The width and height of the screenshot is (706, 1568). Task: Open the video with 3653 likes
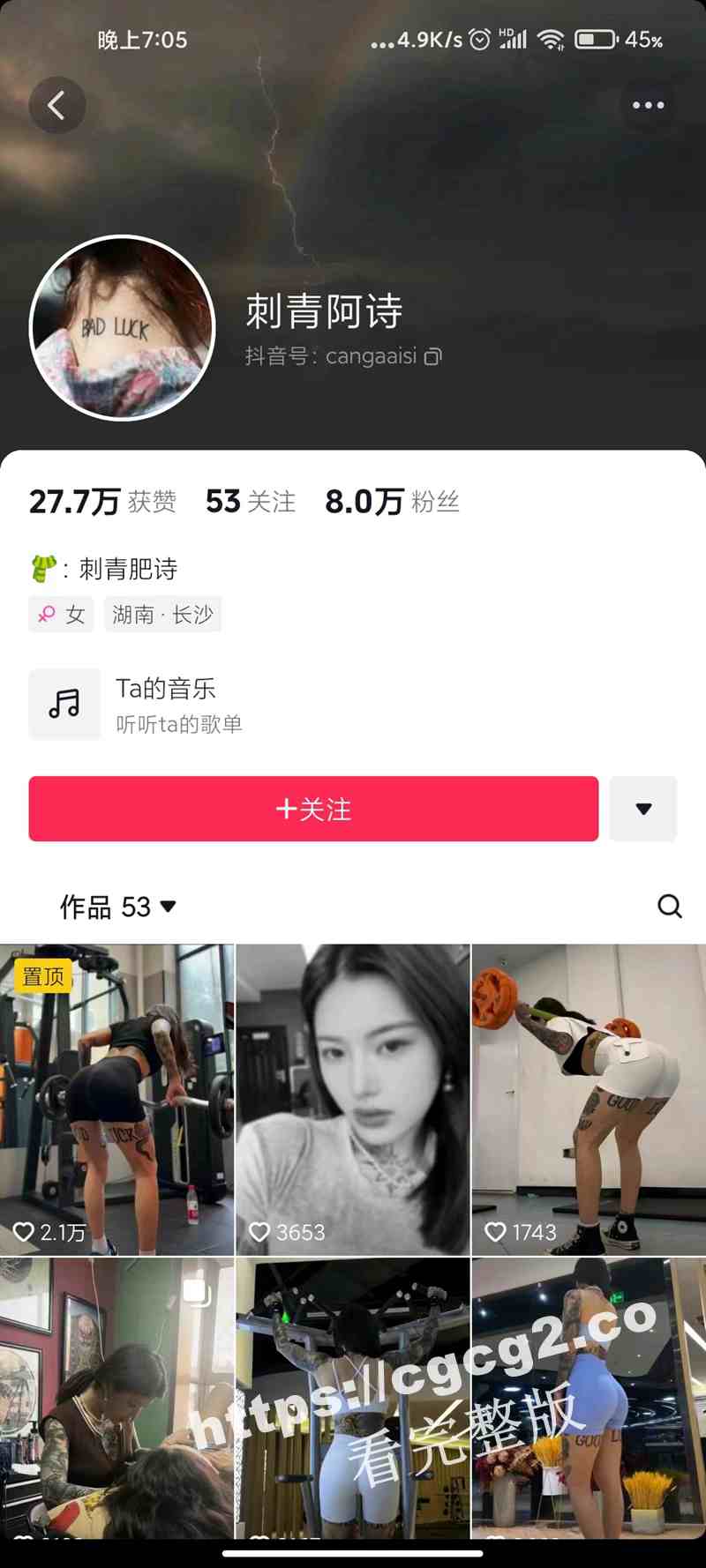(x=353, y=1100)
